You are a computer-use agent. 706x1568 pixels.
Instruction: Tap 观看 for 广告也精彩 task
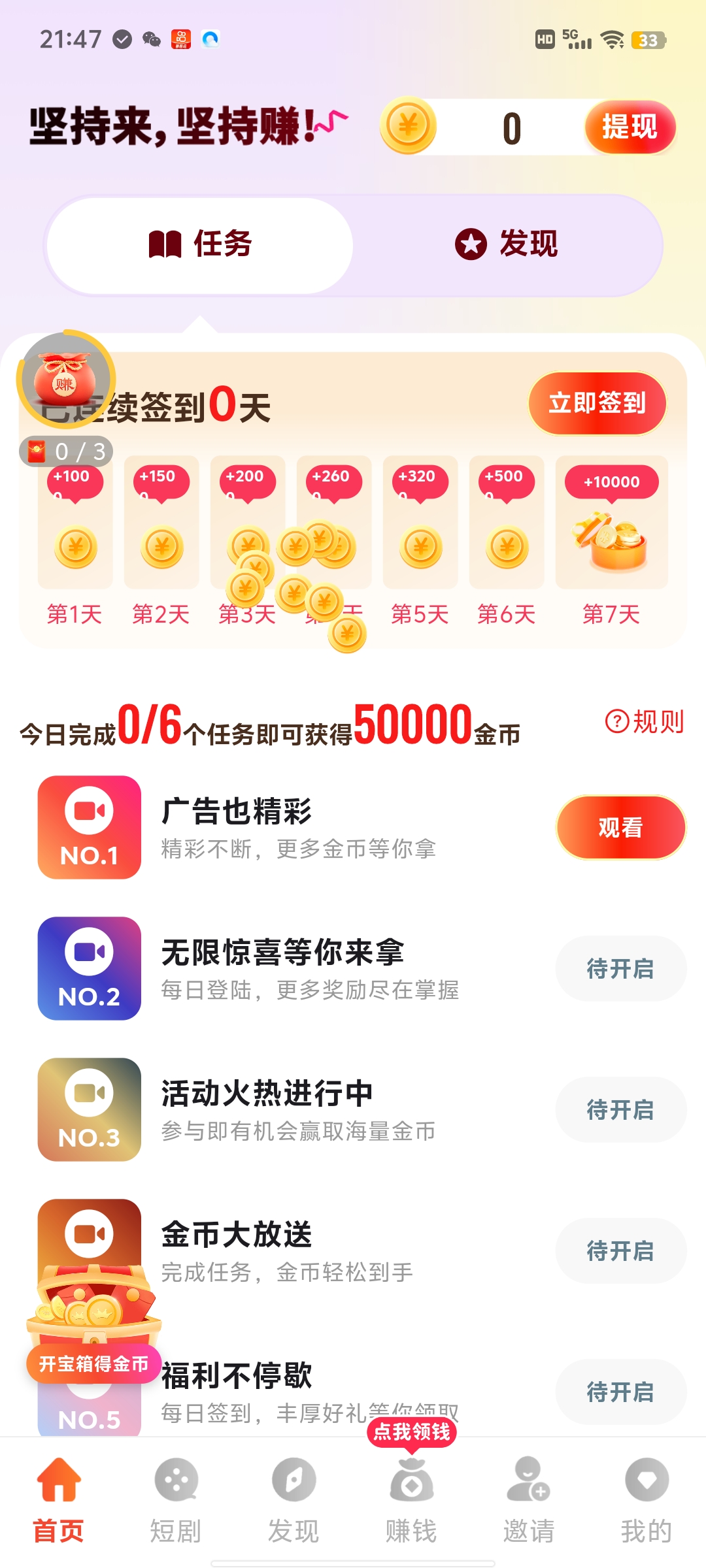pos(620,827)
